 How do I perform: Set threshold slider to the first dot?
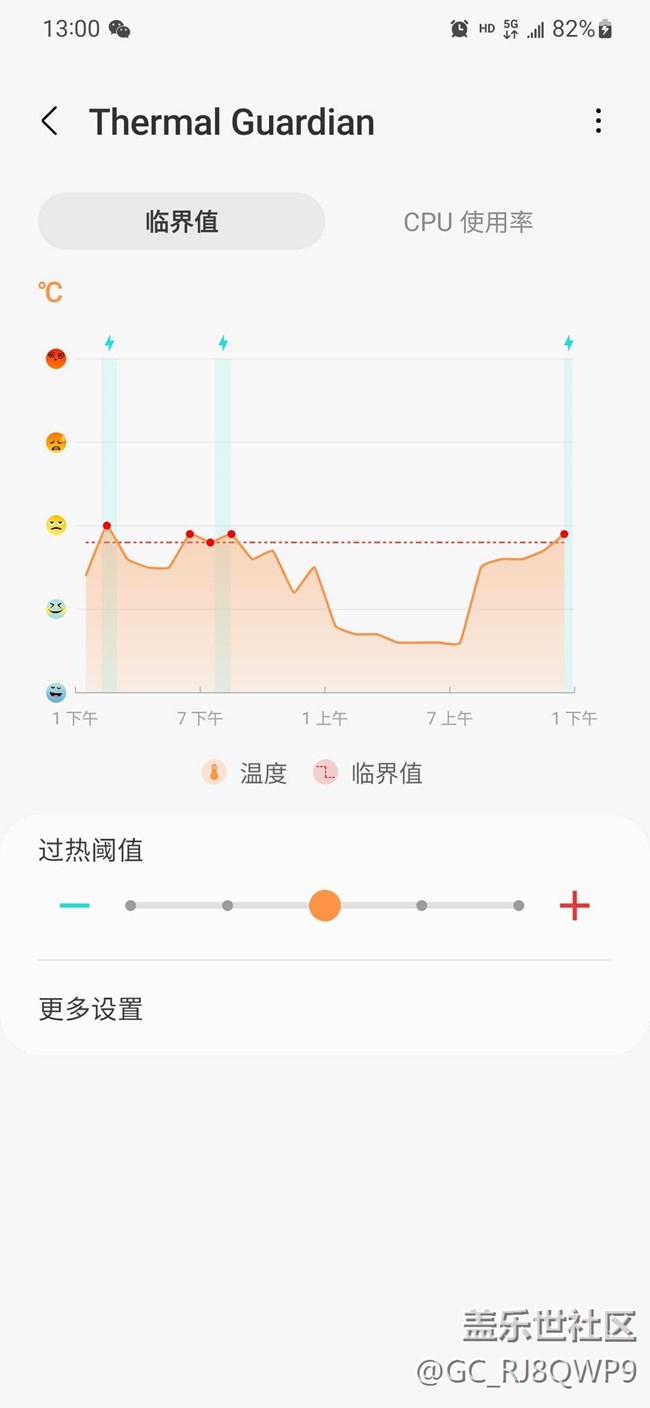point(130,906)
